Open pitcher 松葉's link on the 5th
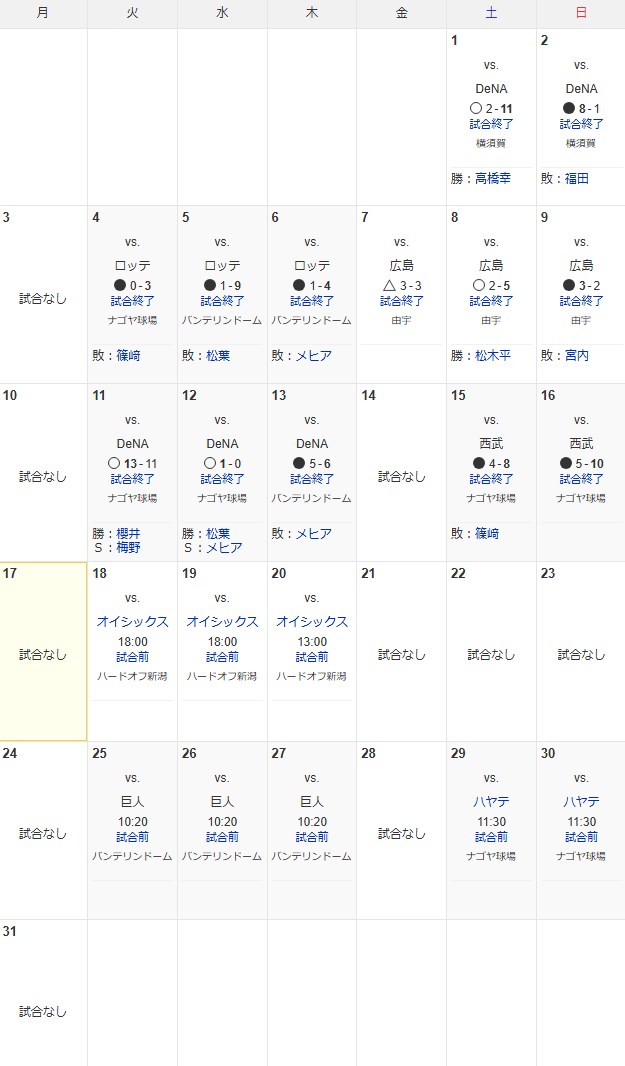The image size is (625, 1066). [218, 356]
